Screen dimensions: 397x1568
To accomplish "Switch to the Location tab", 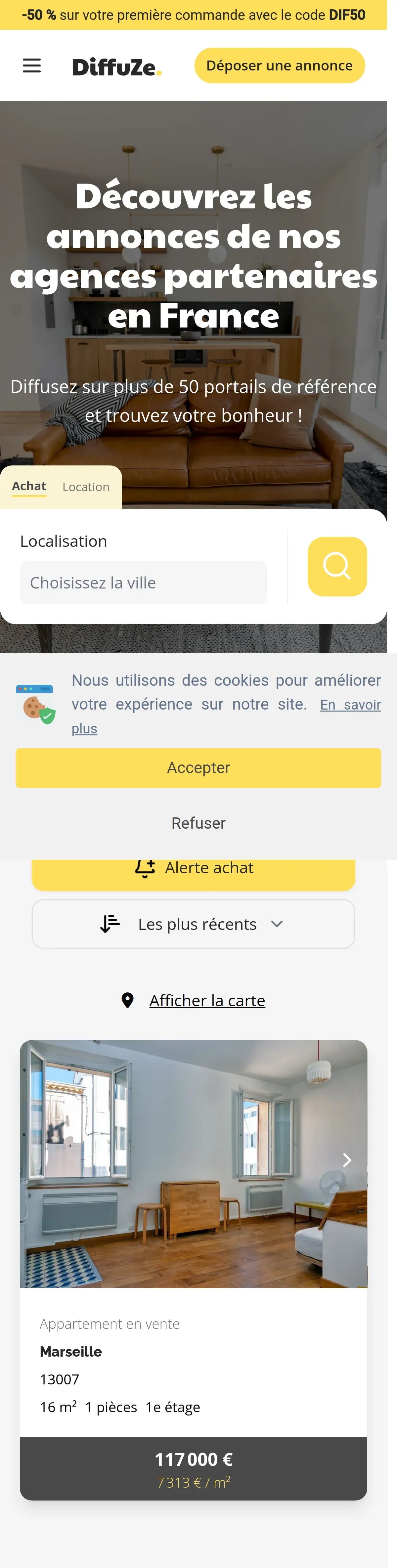I will [x=86, y=487].
